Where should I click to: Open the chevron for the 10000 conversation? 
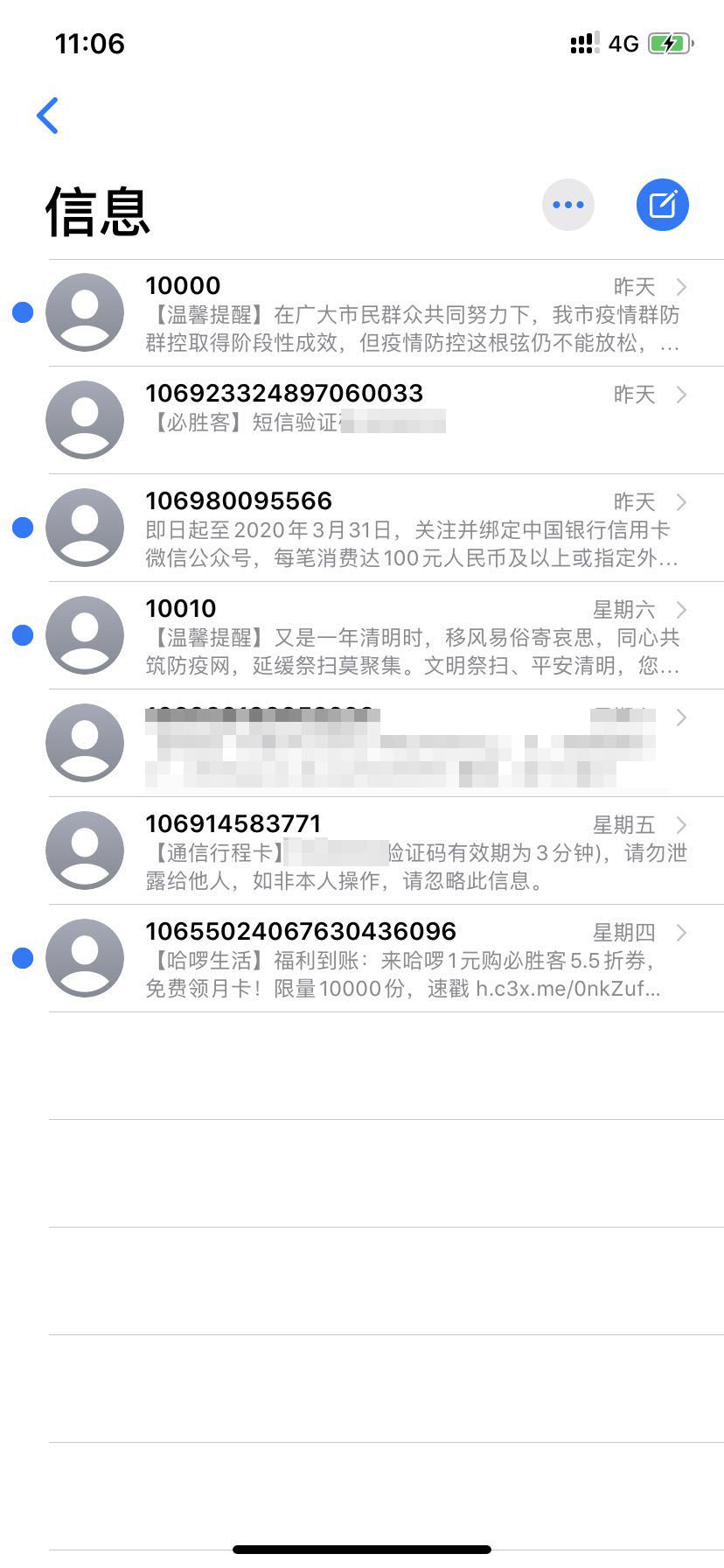pyautogui.click(x=680, y=286)
